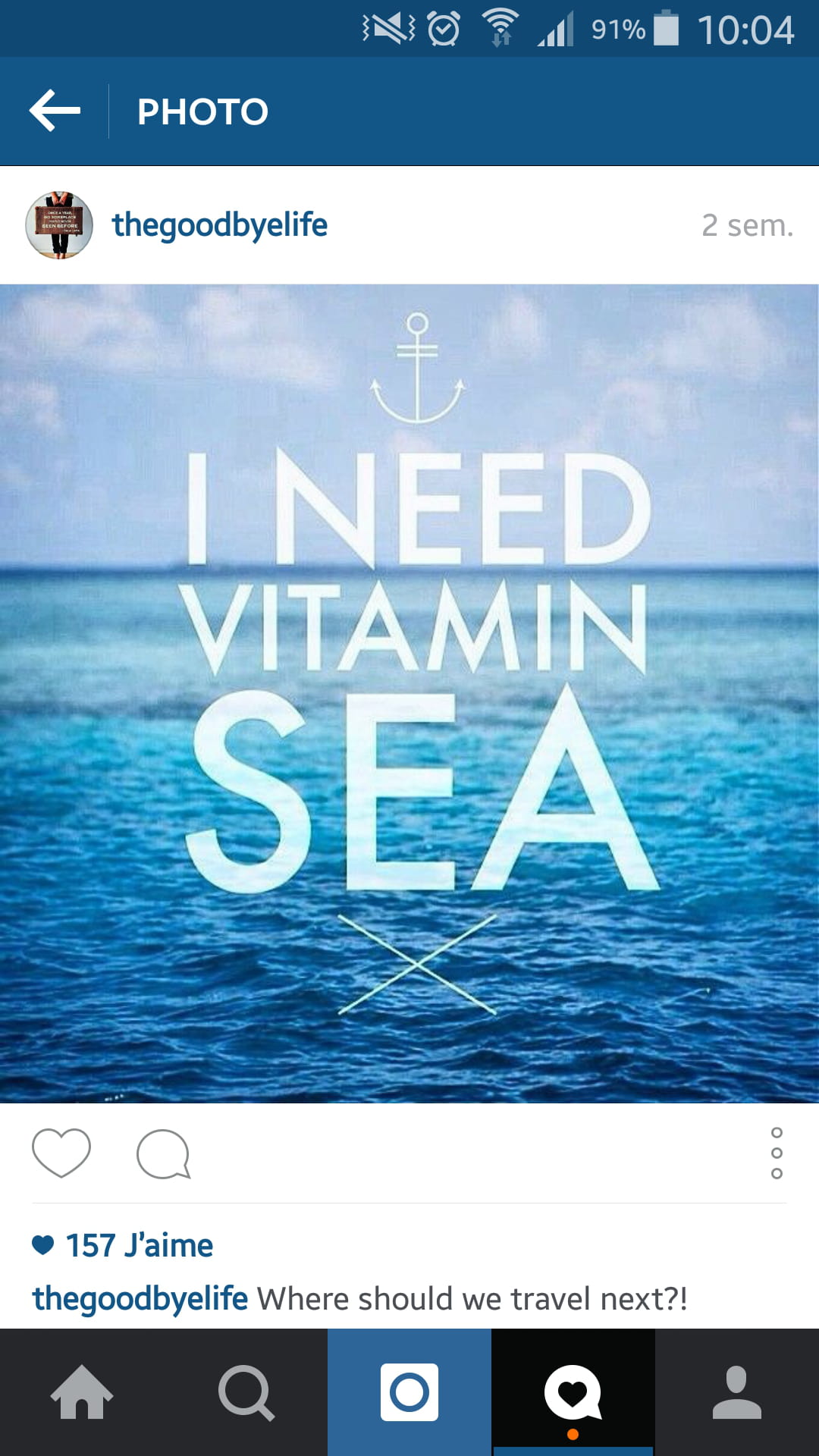View the 157 J'aime likes list
The image size is (819, 1456).
tap(123, 1245)
